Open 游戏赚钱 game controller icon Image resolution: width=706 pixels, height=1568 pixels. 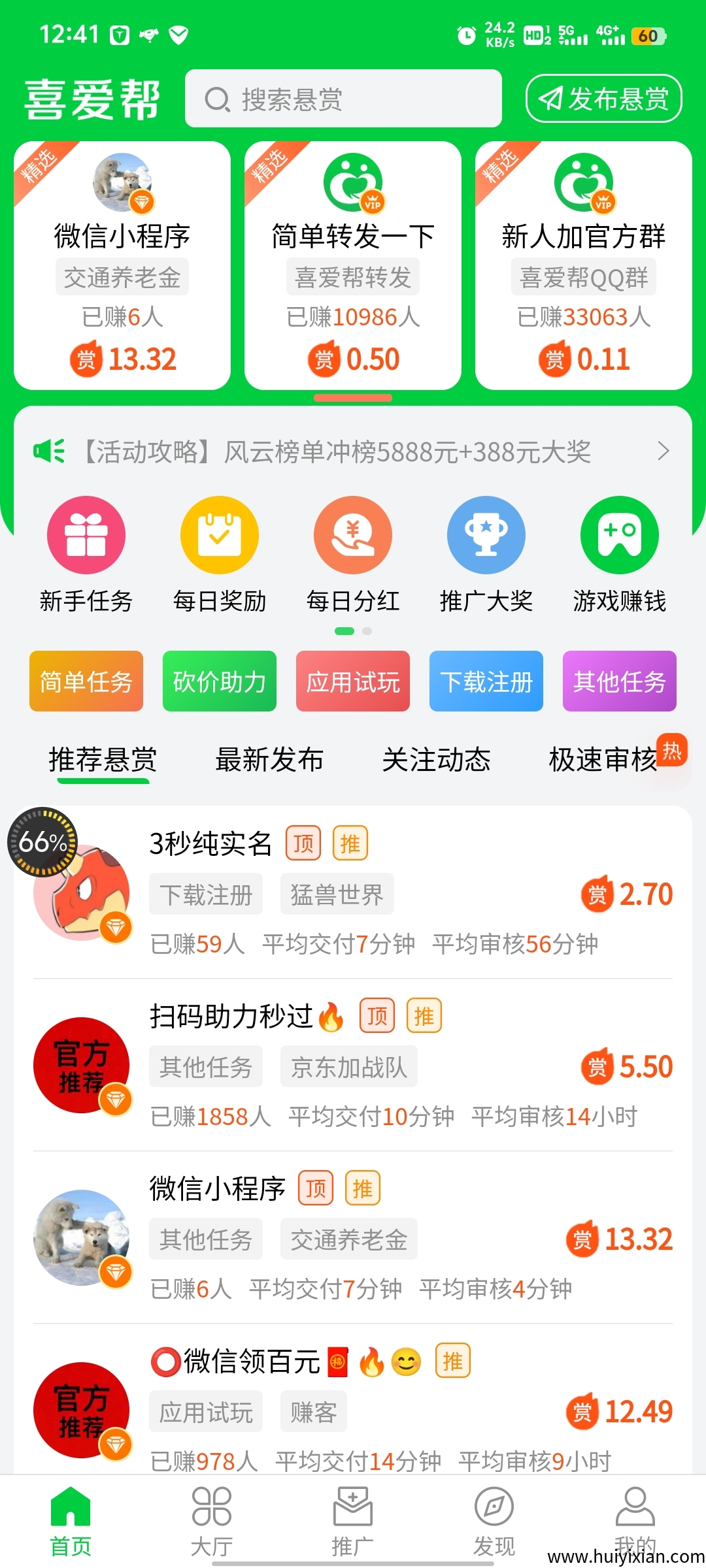[619, 534]
